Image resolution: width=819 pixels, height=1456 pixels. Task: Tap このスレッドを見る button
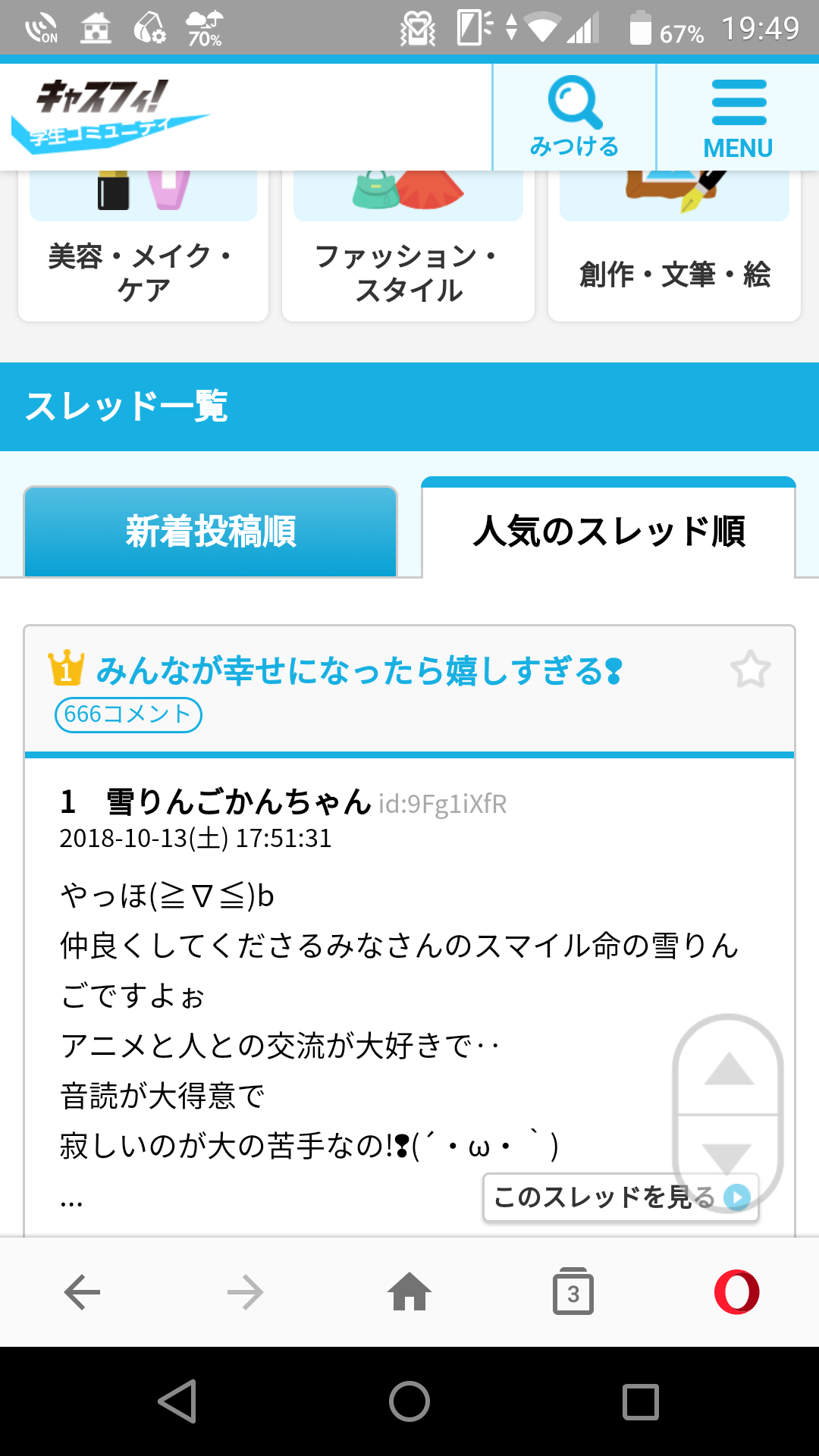coord(620,1197)
